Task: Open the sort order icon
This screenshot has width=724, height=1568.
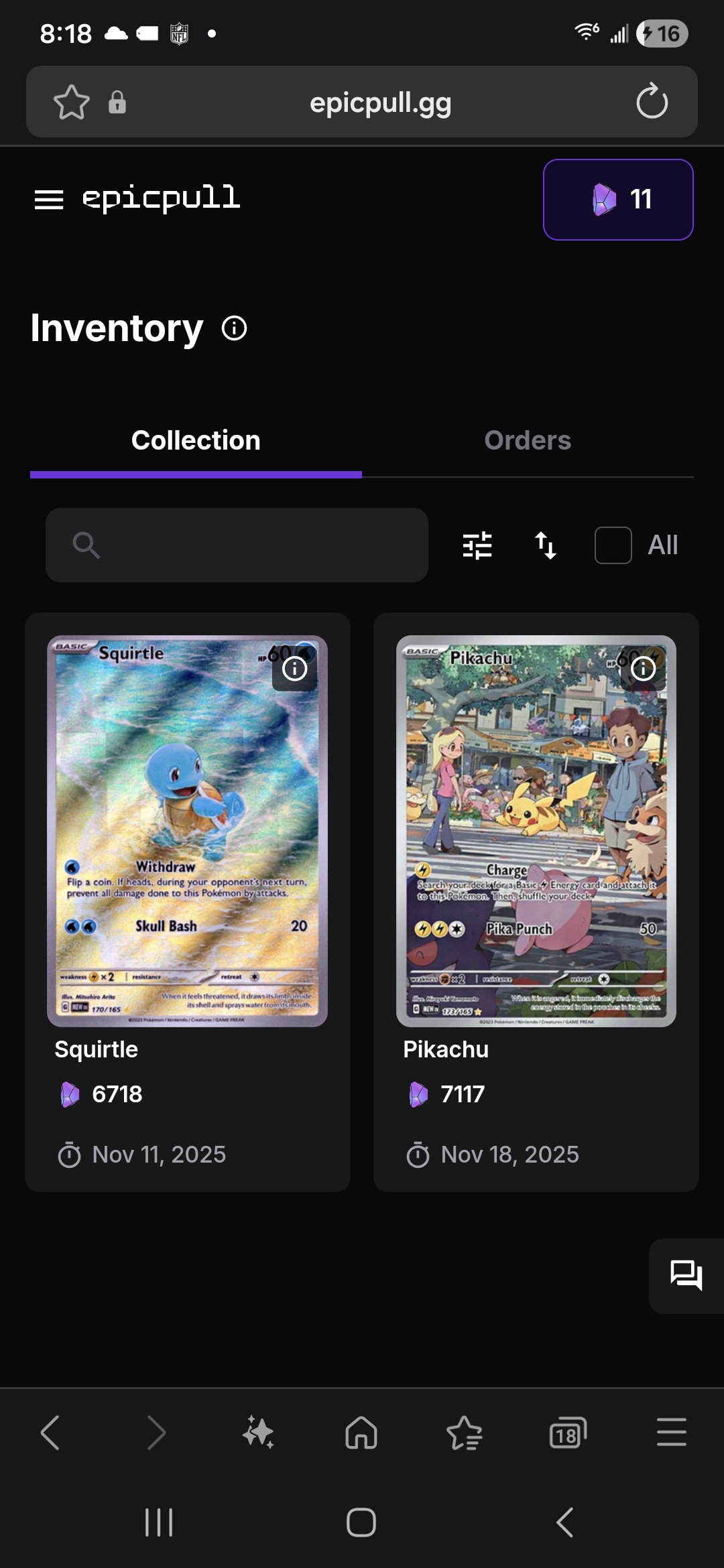Action: click(x=545, y=545)
